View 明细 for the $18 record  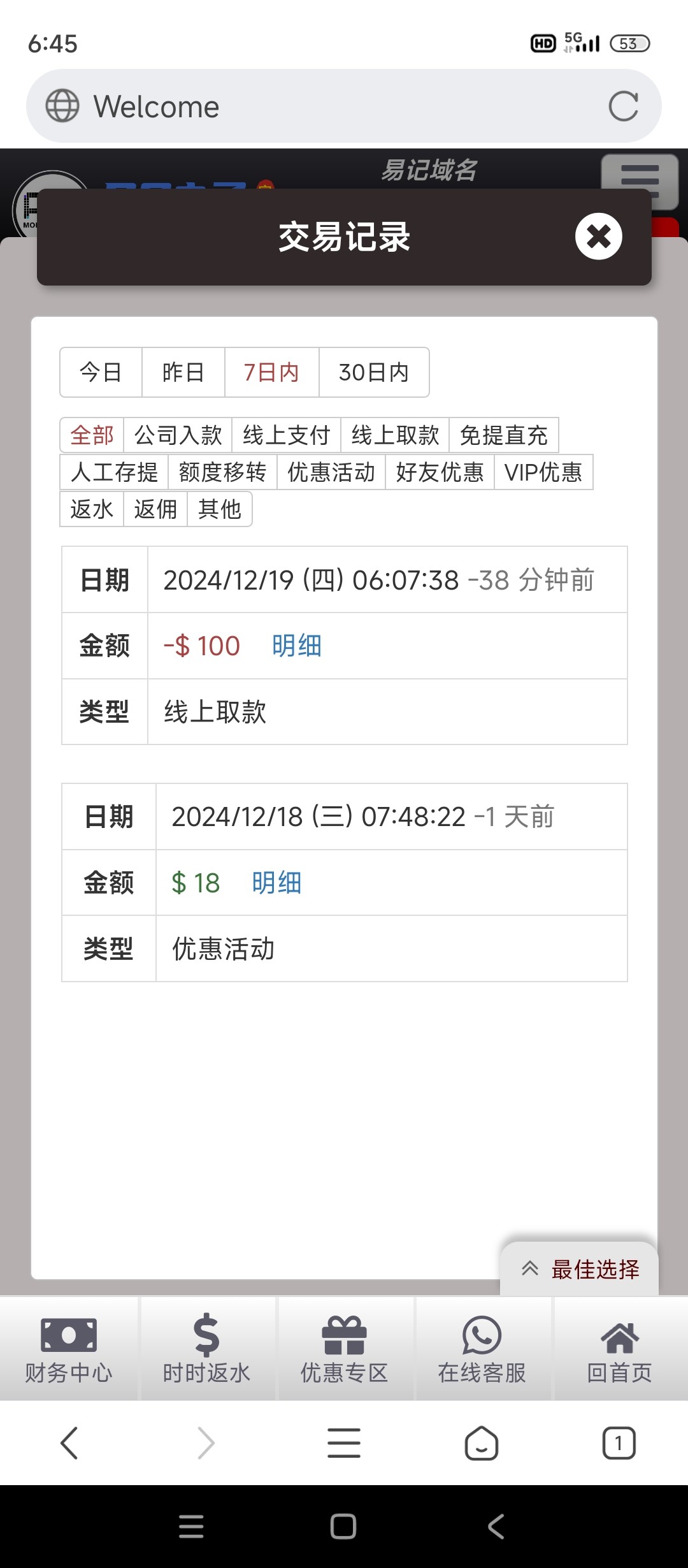pos(276,883)
